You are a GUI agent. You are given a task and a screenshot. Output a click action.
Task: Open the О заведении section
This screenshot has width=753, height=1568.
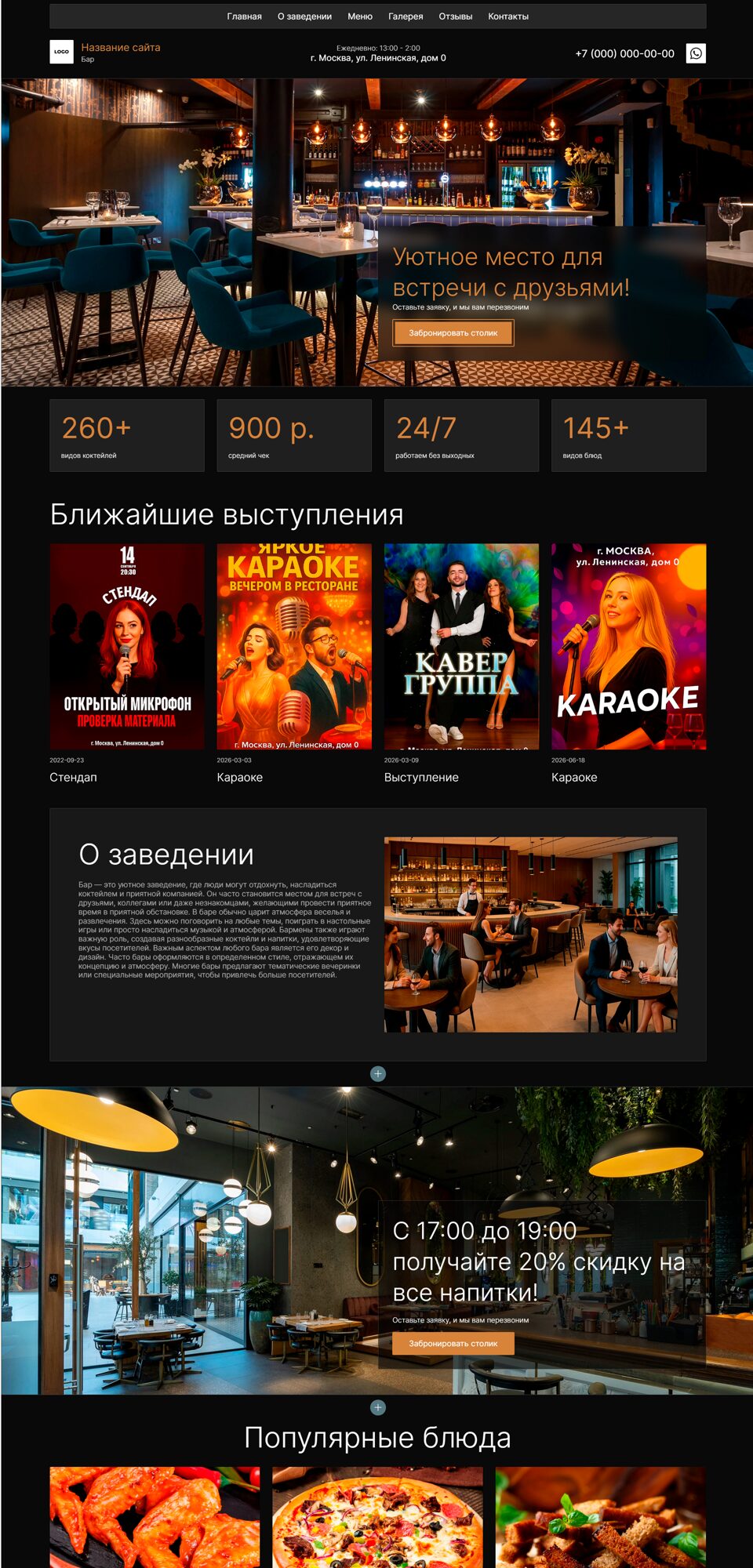304,16
